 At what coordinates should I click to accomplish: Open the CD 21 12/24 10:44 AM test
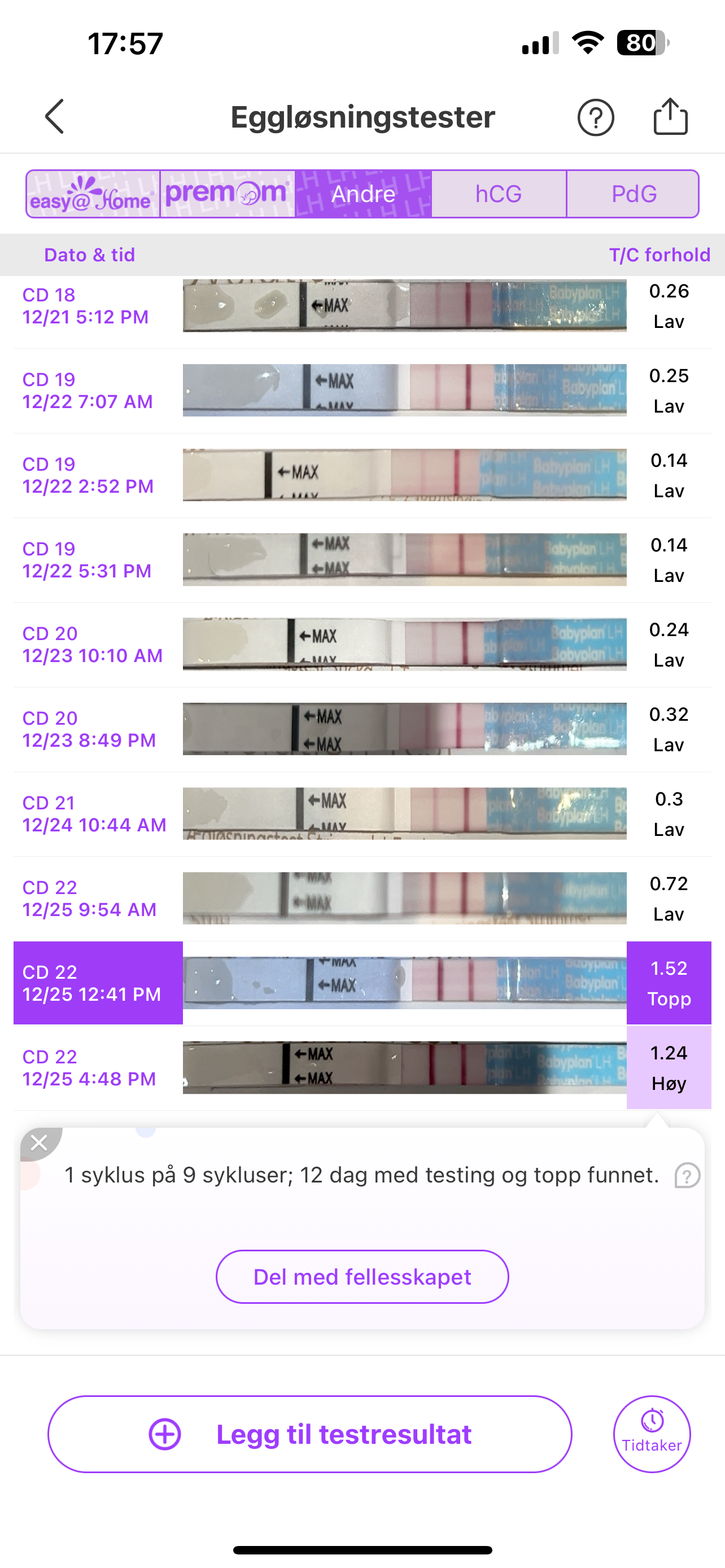pos(362,814)
